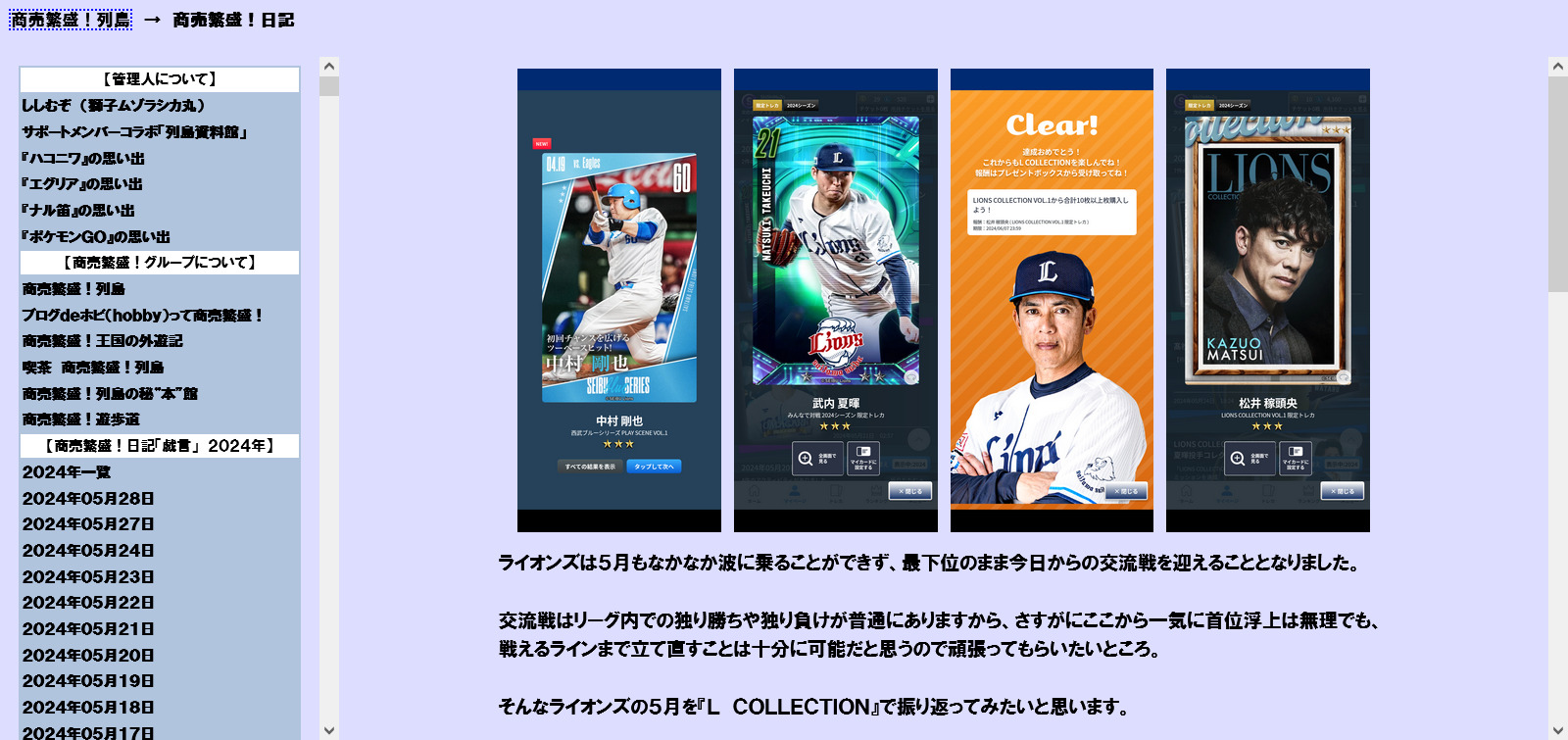Open 『ナル笛』の思い出 page
The image size is (1568, 740).
point(78,211)
